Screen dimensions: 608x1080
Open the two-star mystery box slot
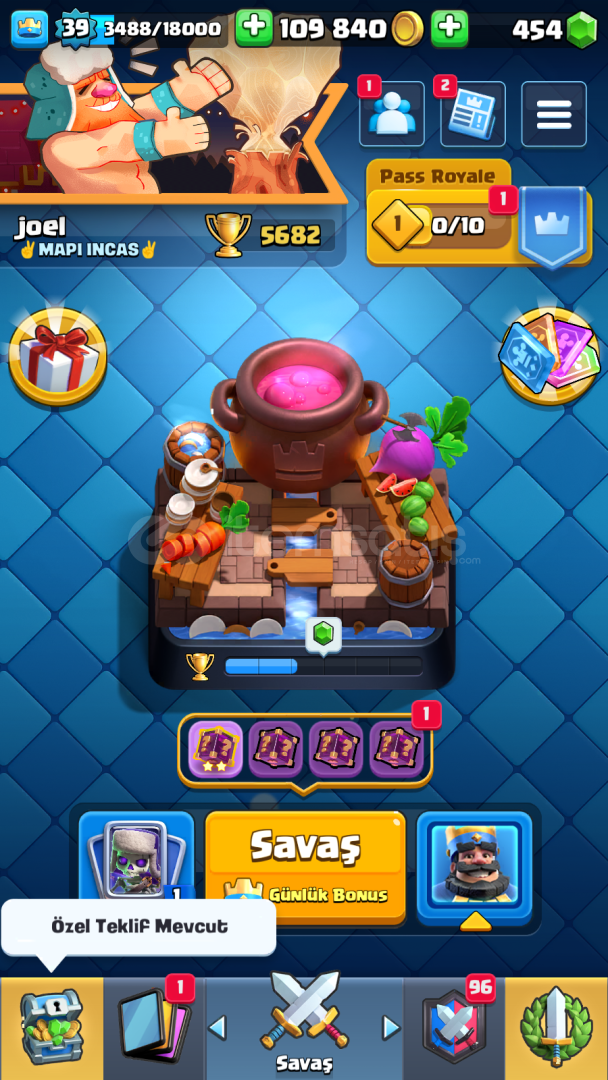pos(215,749)
